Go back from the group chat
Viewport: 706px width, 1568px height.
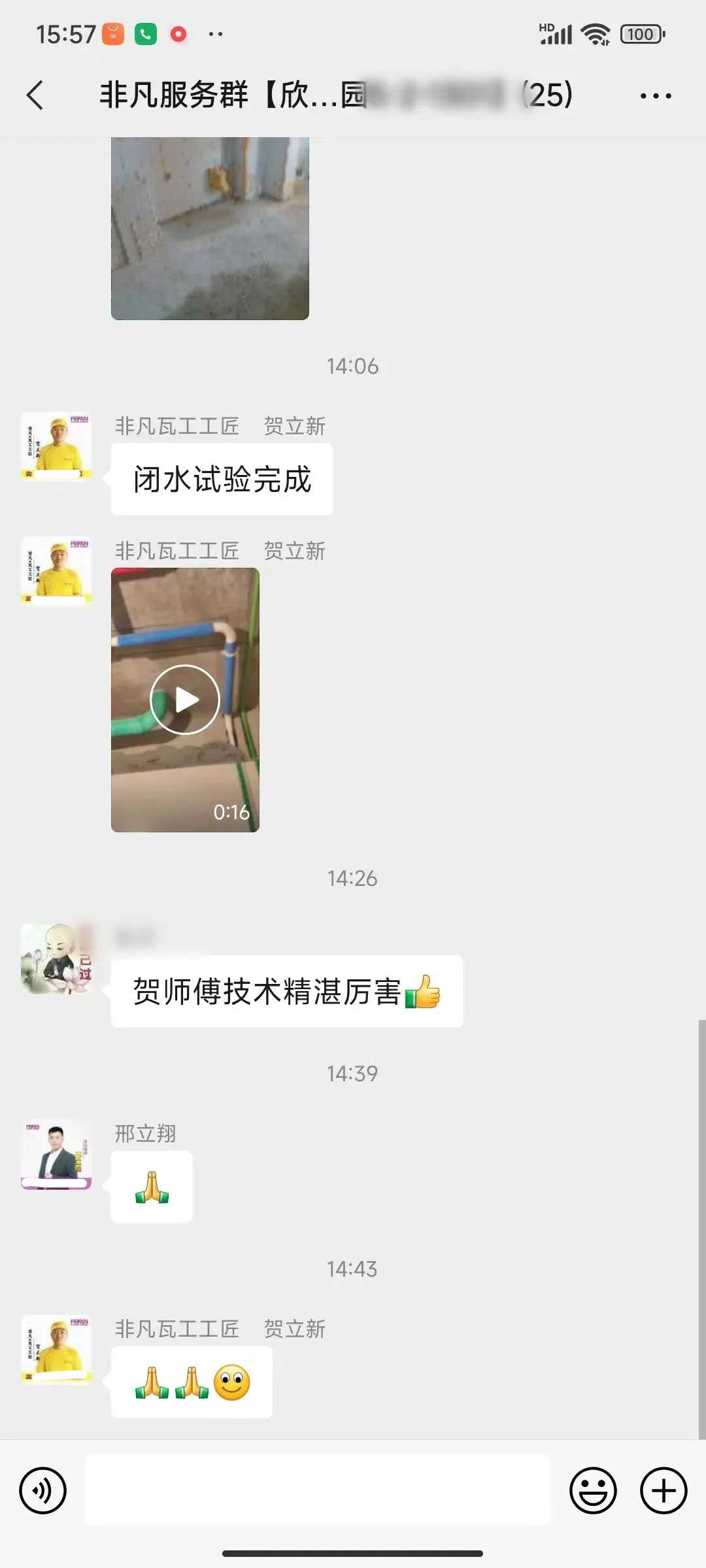click(36, 95)
